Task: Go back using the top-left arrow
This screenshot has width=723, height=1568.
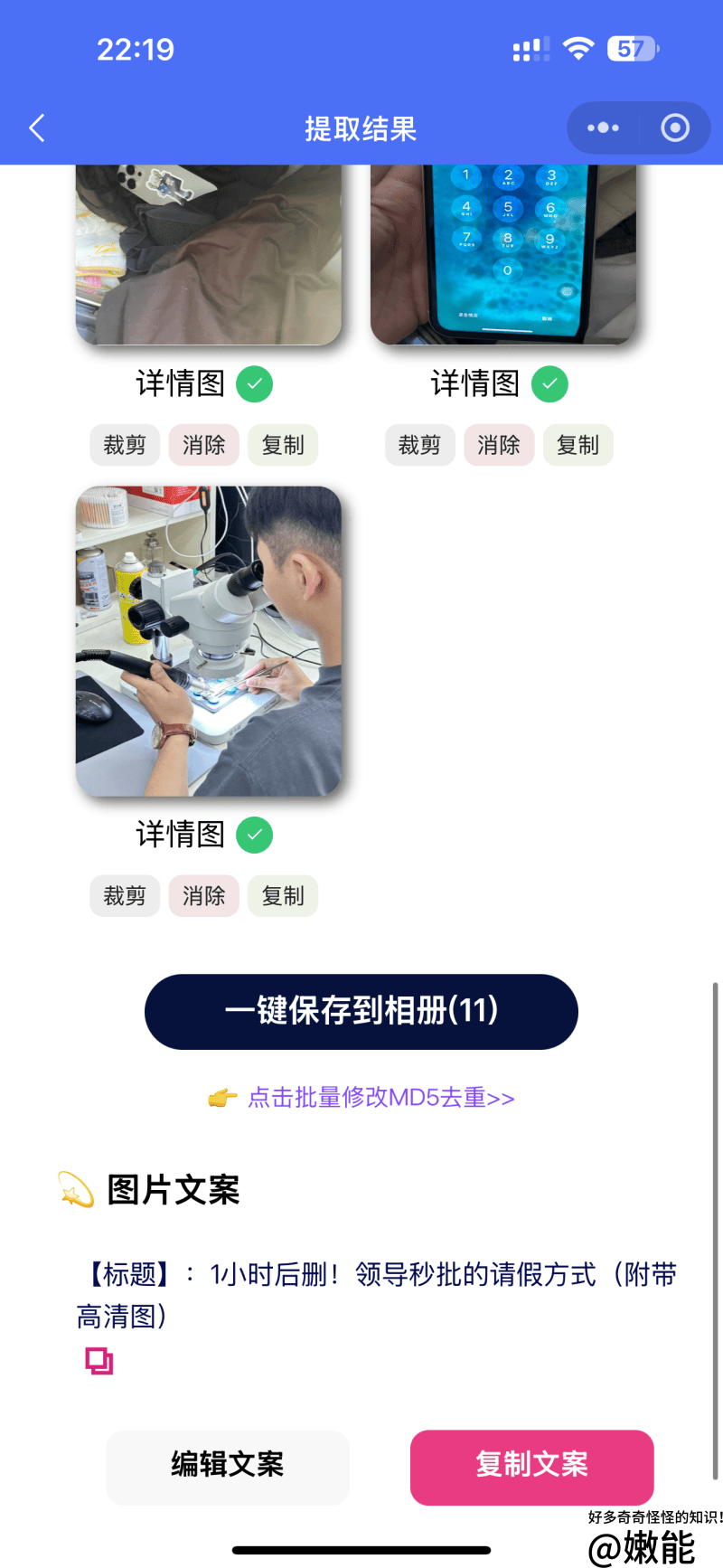Action: pyautogui.click(x=37, y=128)
